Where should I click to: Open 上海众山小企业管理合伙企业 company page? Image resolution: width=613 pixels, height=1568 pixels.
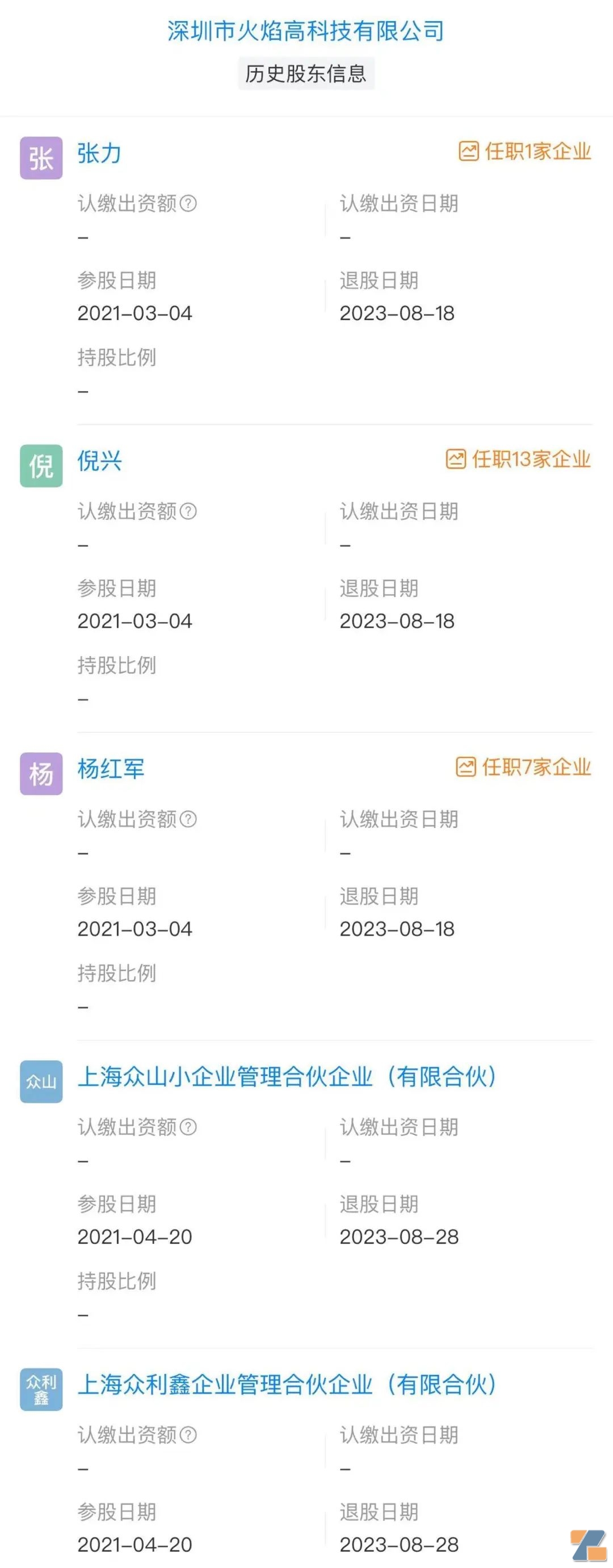click(x=287, y=1077)
